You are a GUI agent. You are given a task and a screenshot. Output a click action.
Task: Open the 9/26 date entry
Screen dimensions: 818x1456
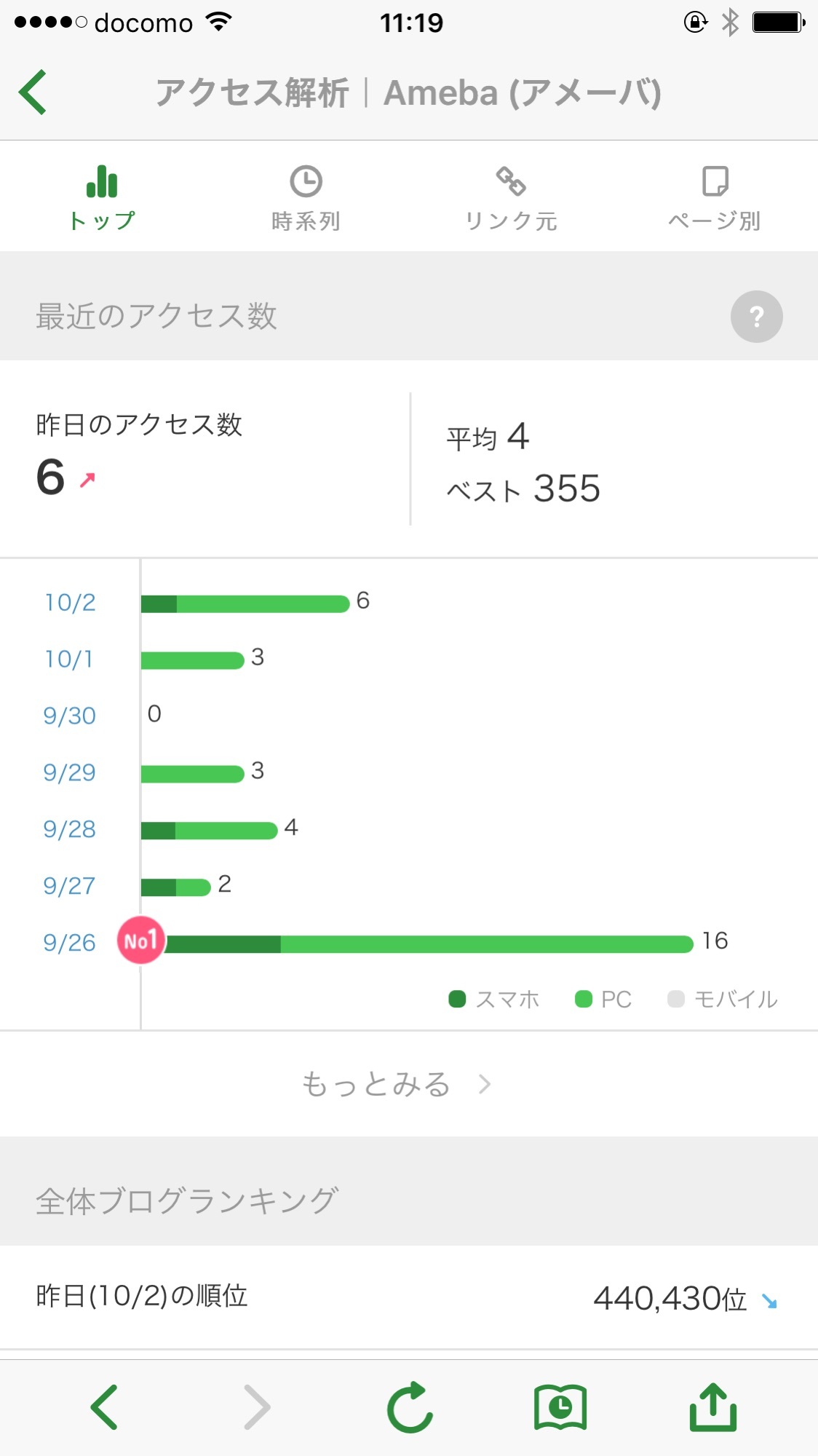tap(69, 942)
